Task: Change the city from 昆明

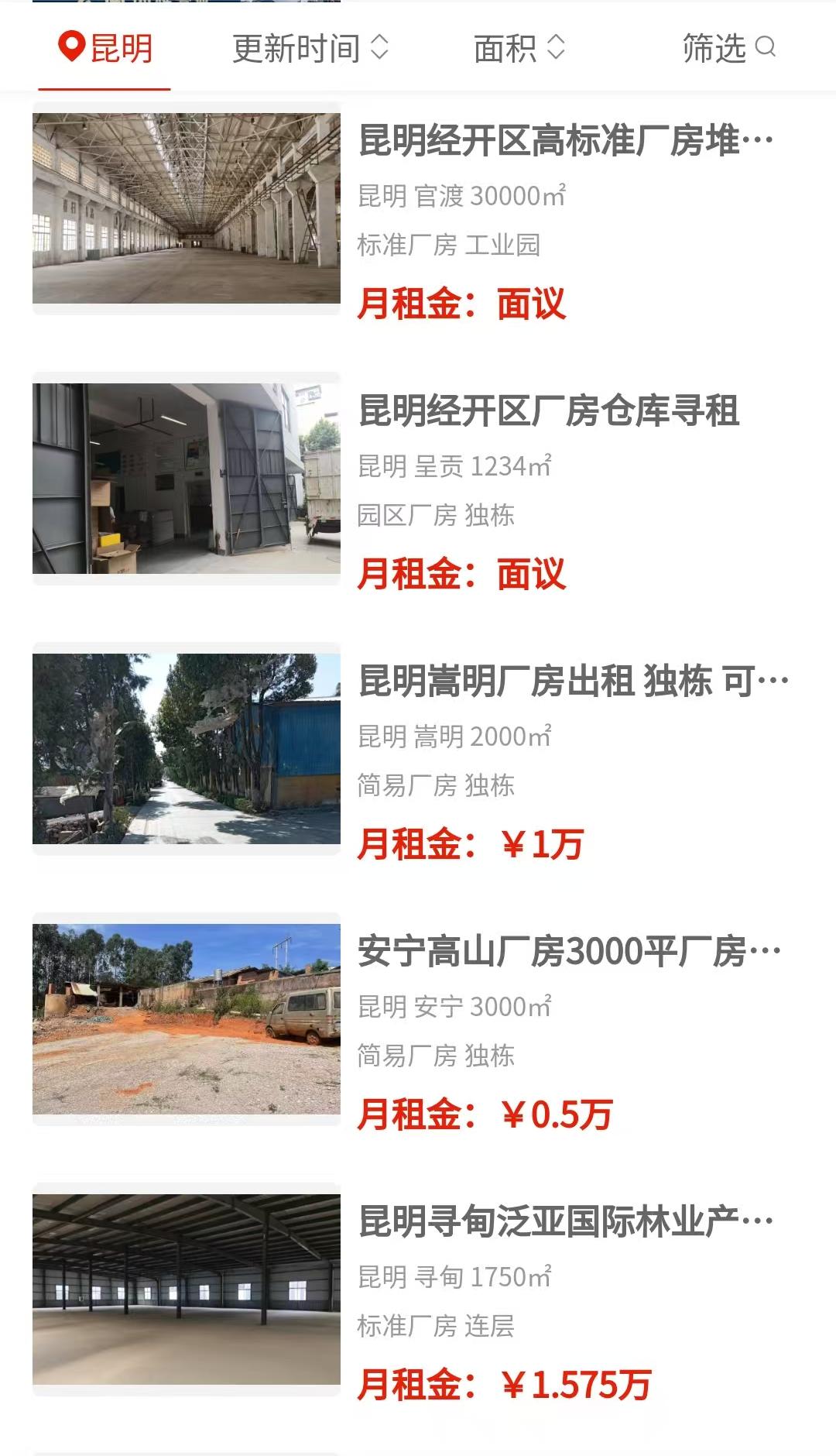Action: (x=105, y=48)
